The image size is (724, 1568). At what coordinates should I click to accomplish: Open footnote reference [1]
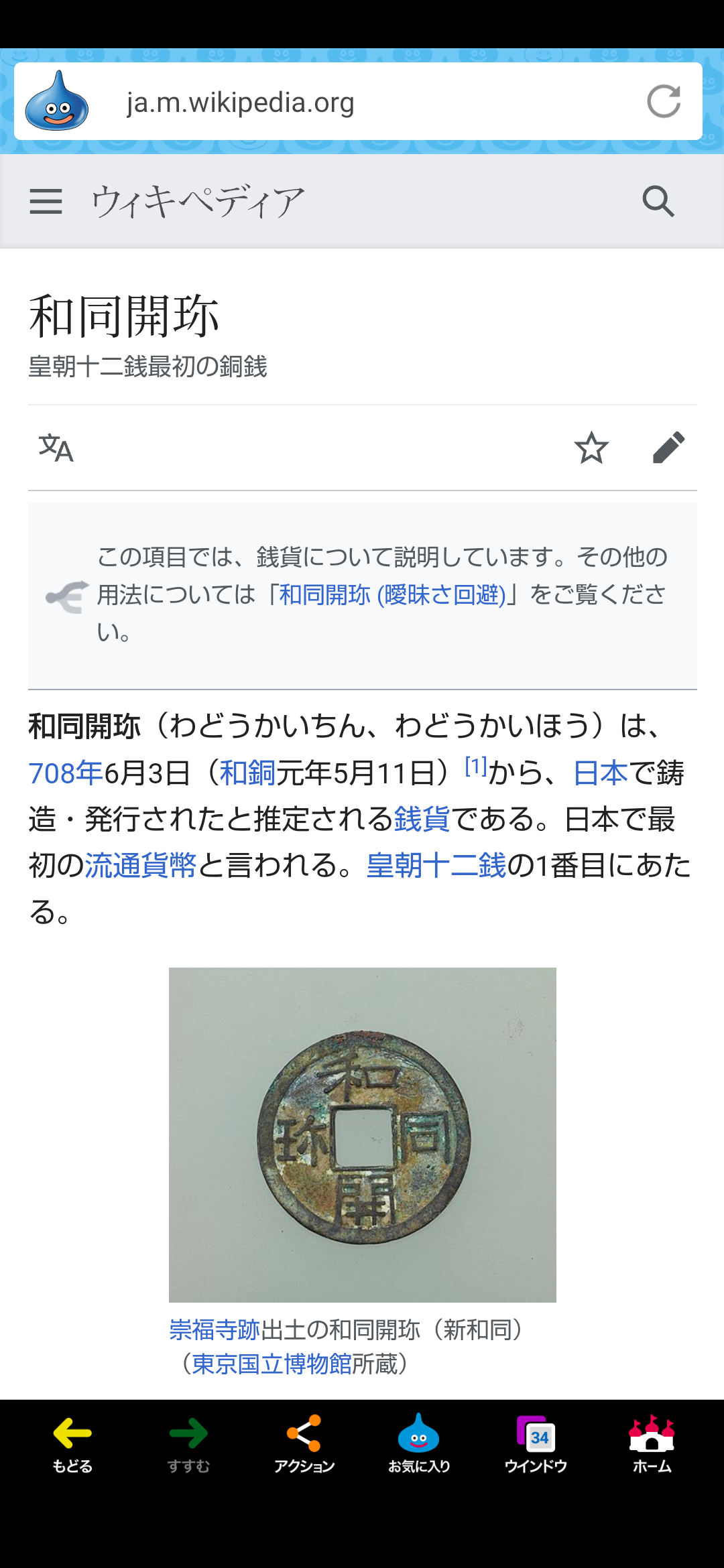tap(476, 766)
